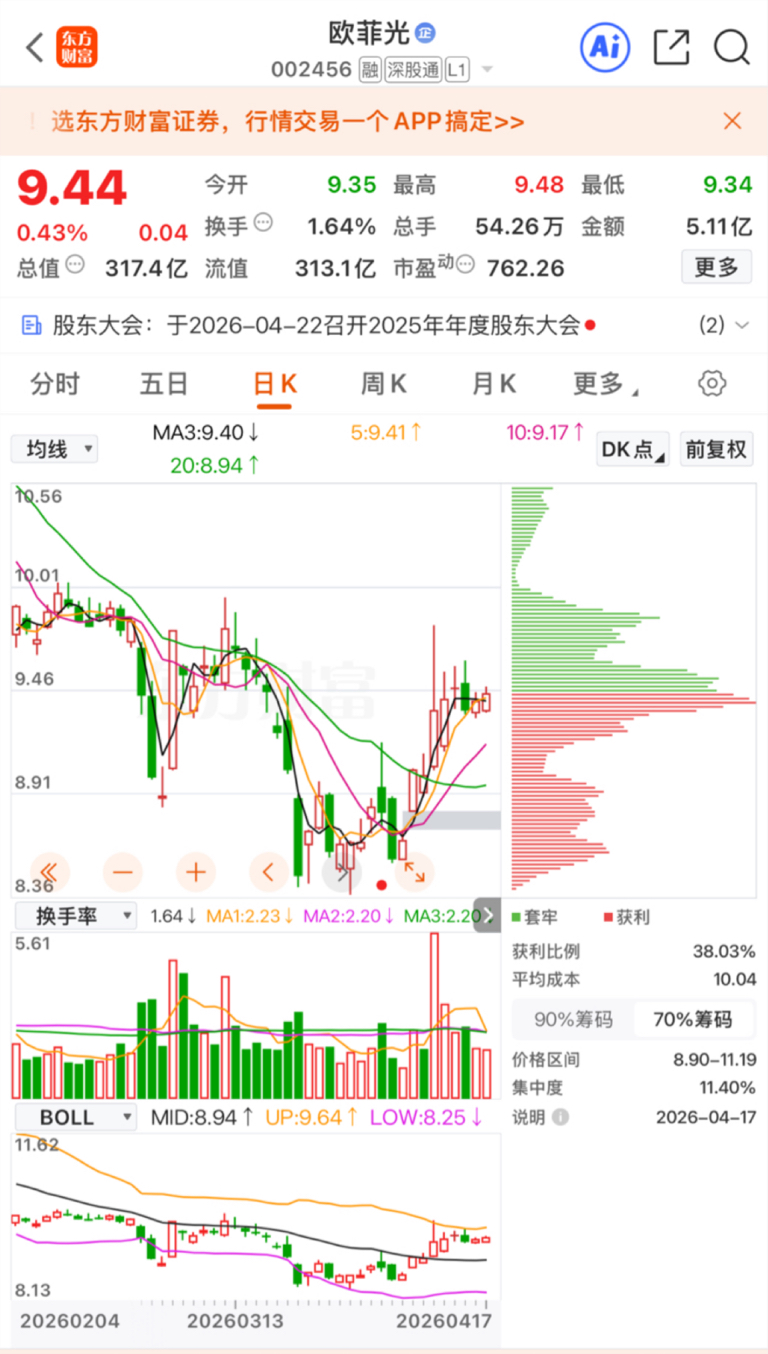This screenshot has height=1354, width=768.
Task: Open the 换手率 indicator dropdown
Action: (x=74, y=915)
